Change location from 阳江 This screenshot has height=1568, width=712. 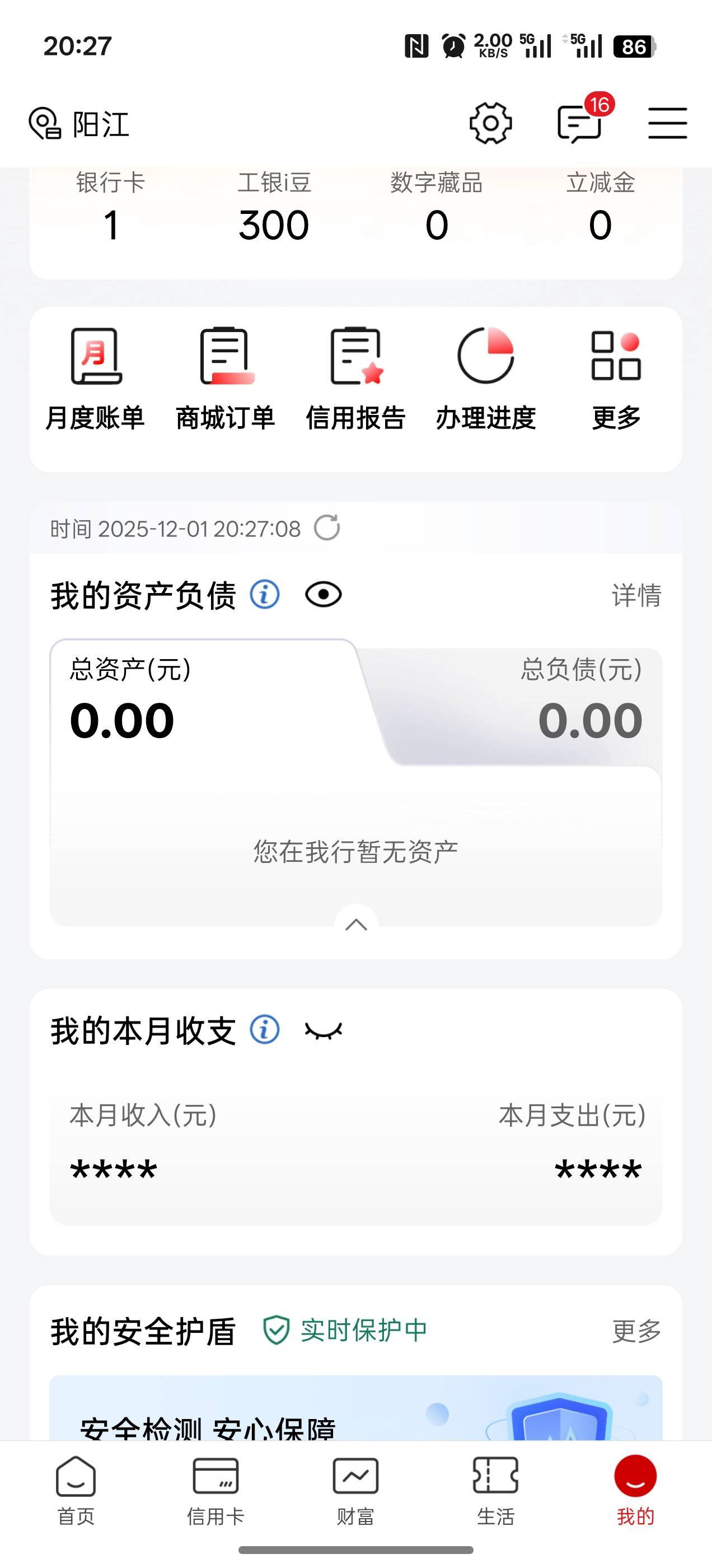pos(79,124)
